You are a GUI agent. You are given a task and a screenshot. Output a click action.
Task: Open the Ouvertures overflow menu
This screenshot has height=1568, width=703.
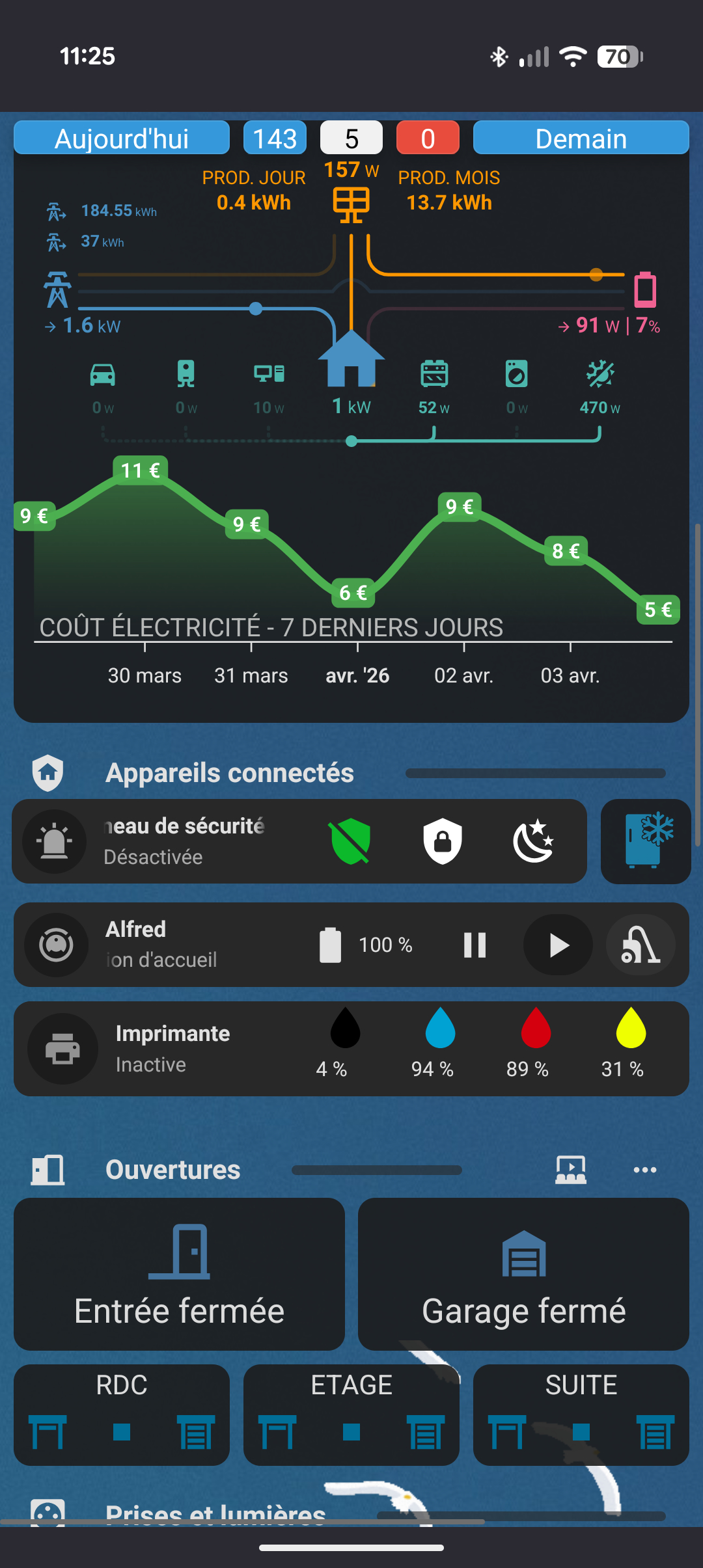tap(644, 1170)
